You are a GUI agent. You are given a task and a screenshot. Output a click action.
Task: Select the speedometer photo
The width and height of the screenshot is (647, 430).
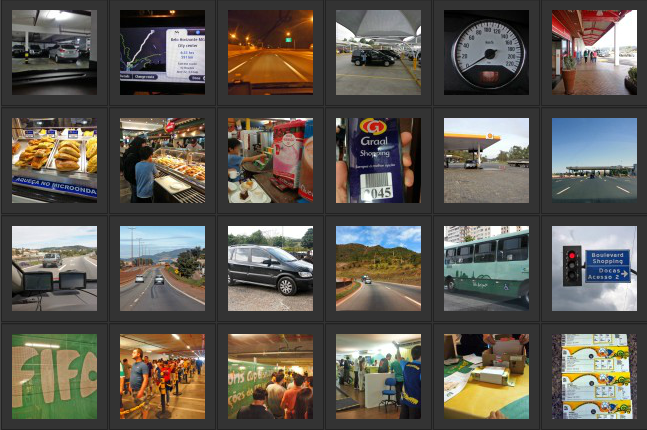click(x=486, y=52)
